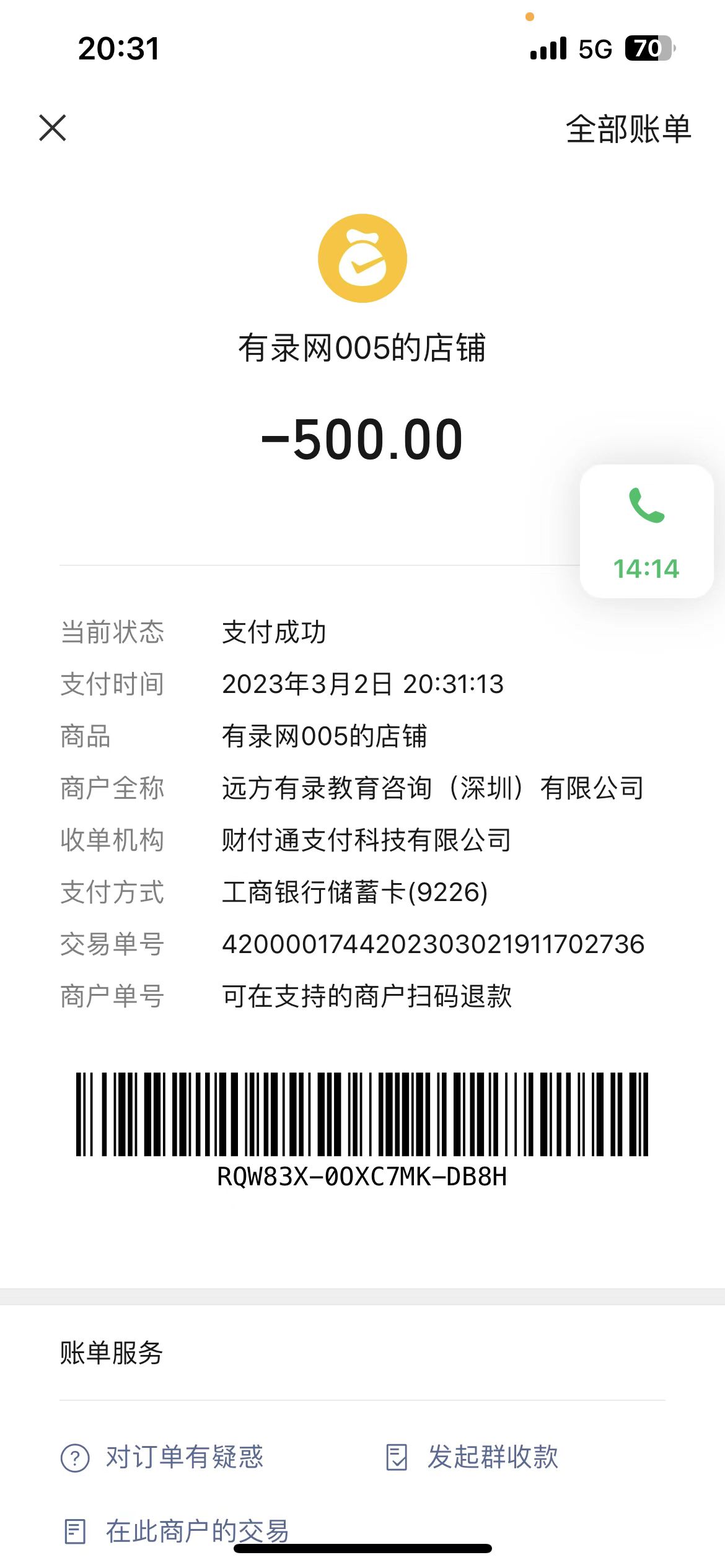
Task: Return to the ongoing call bubble
Action: pyautogui.click(x=646, y=531)
